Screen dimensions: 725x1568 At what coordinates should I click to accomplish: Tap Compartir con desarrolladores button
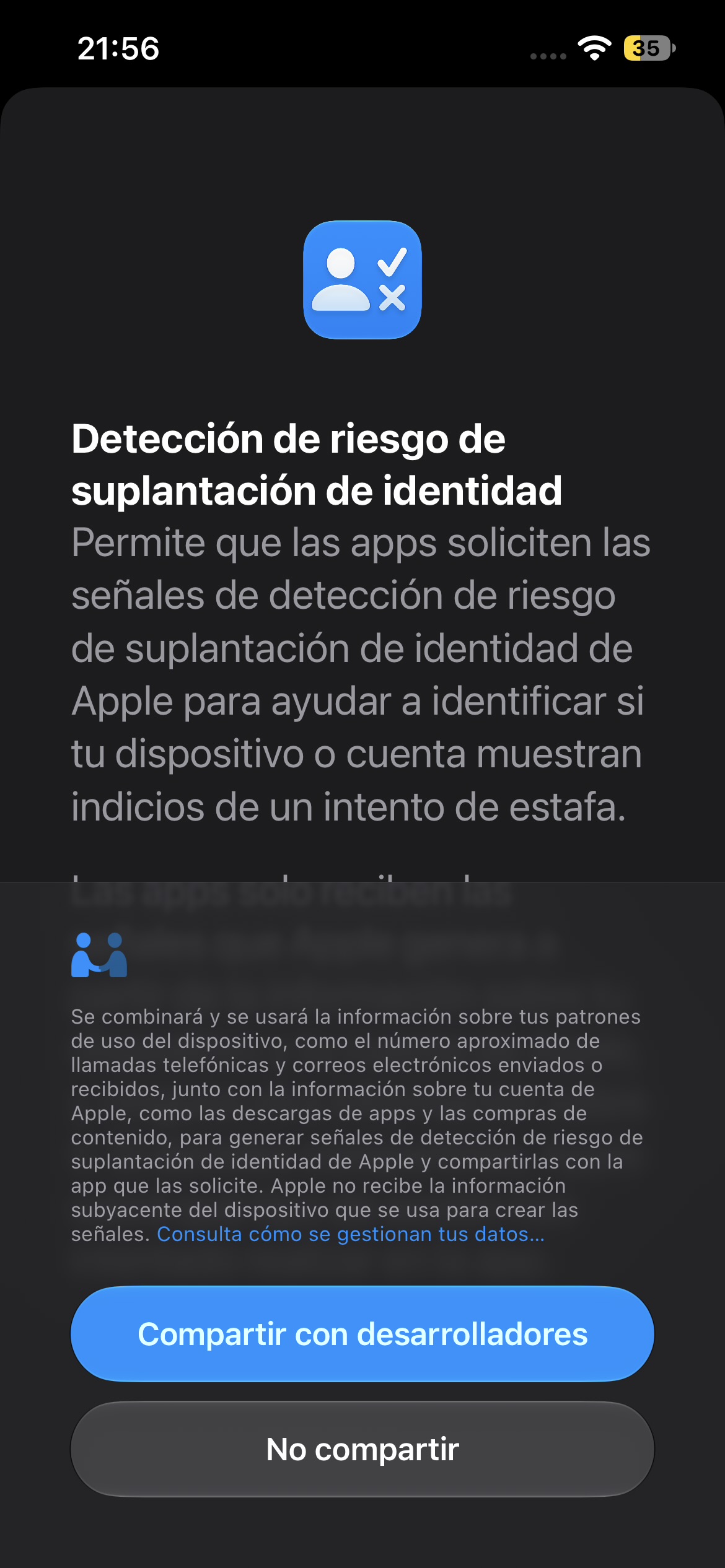coord(362,1334)
